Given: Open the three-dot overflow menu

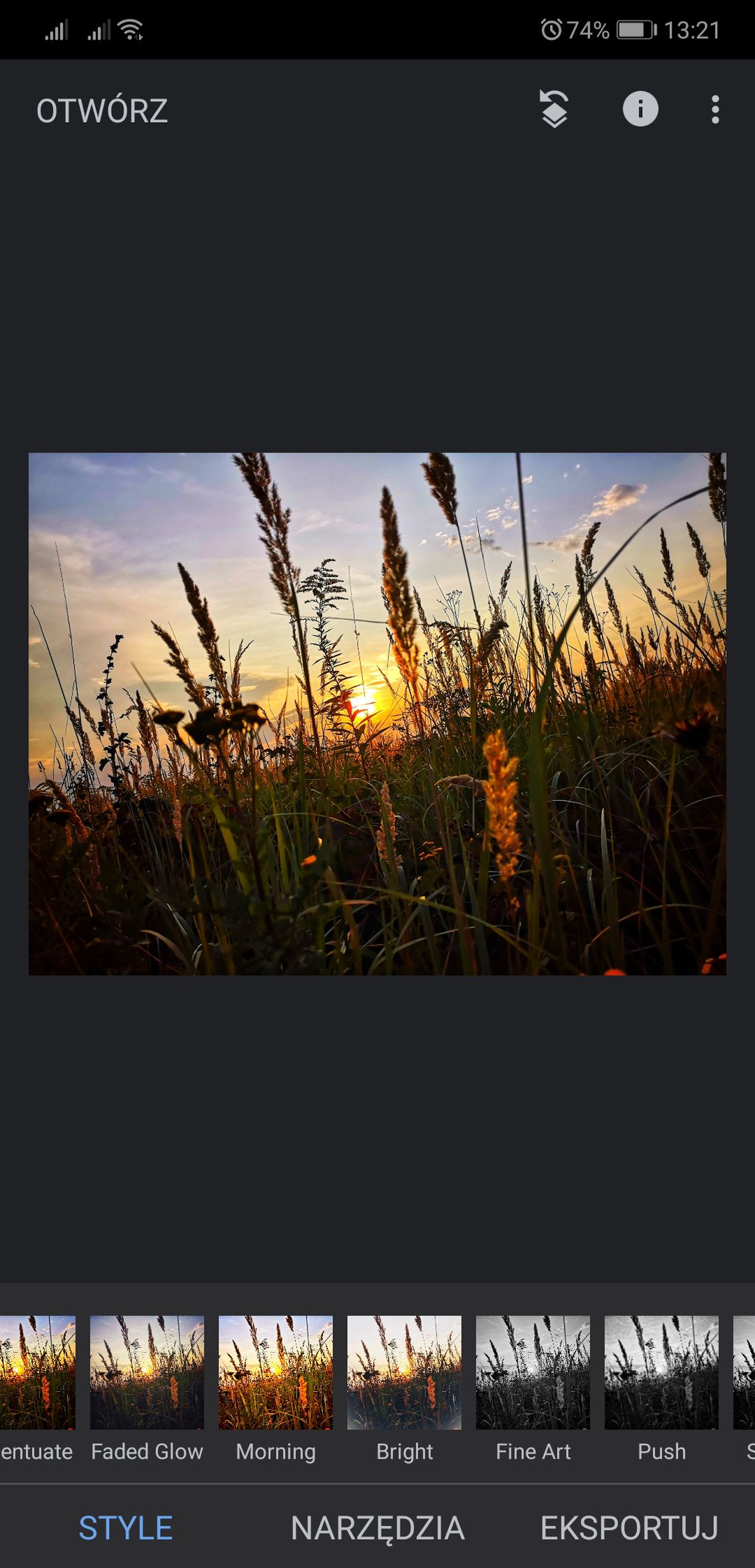Looking at the screenshot, I should click(x=714, y=110).
